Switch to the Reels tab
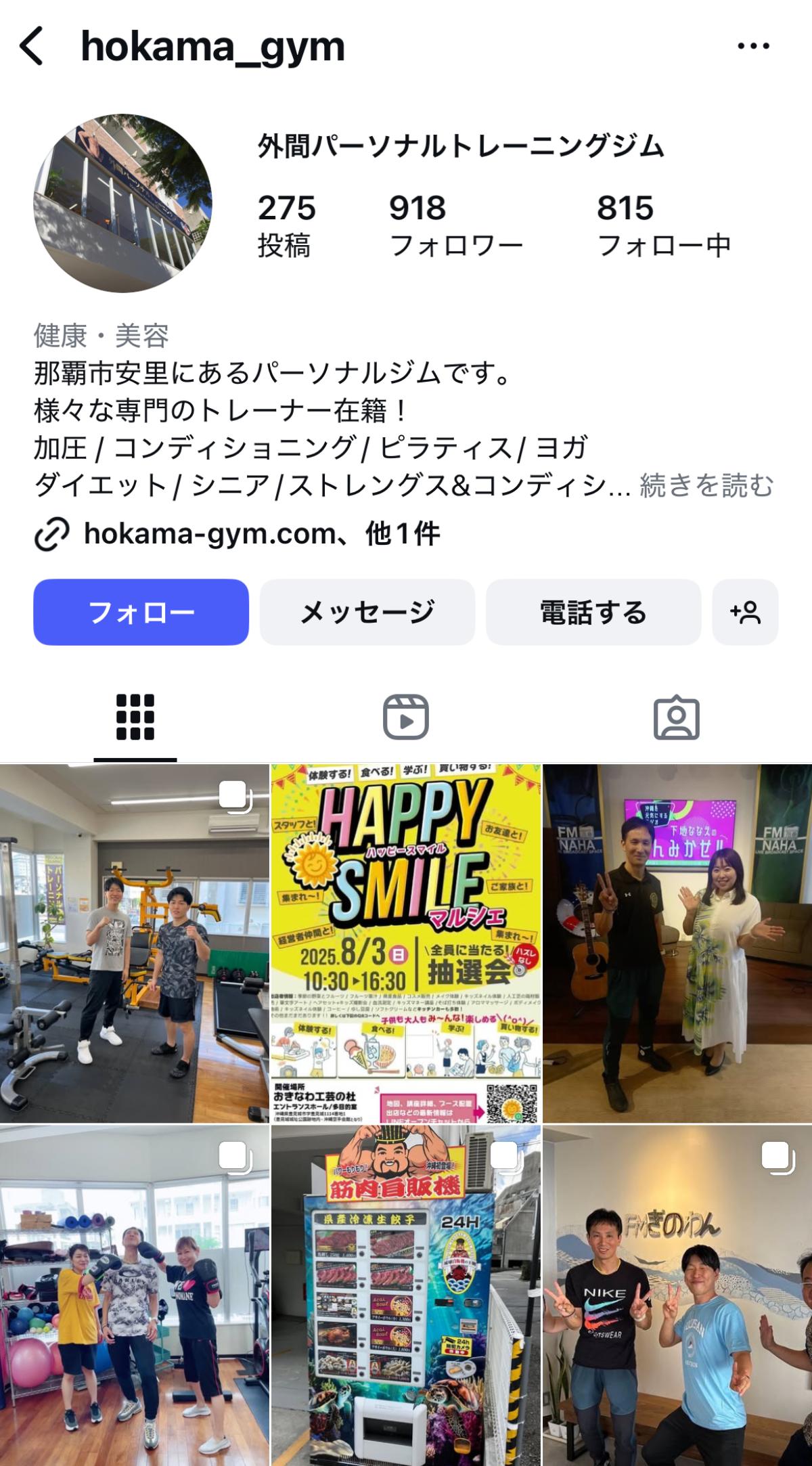812x1466 pixels. [x=405, y=717]
